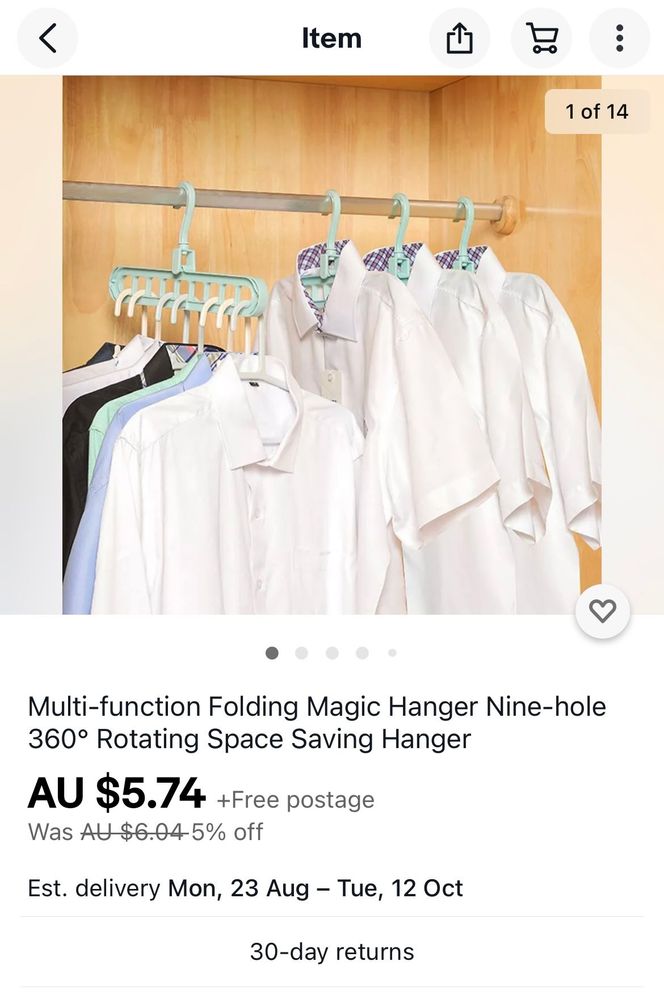Go back from the item page
Image resolution: width=664 pixels, height=999 pixels.
pyautogui.click(x=47, y=39)
